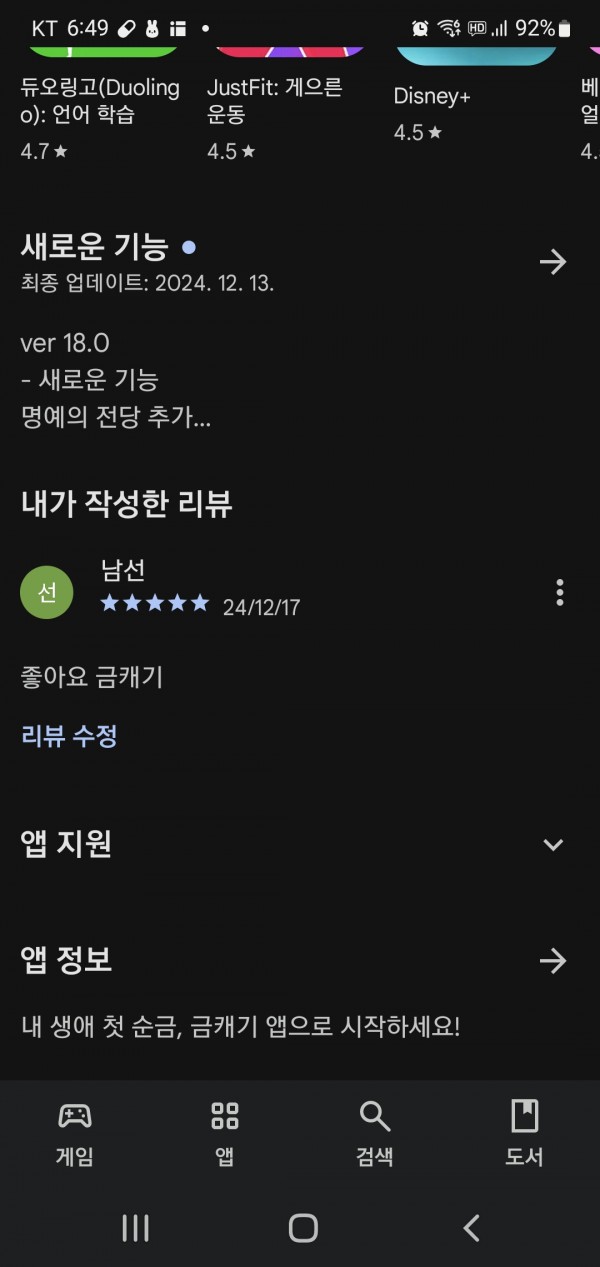Image resolution: width=600 pixels, height=1267 pixels.
Task: Go back with the system back button
Action: pos(472,1228)
